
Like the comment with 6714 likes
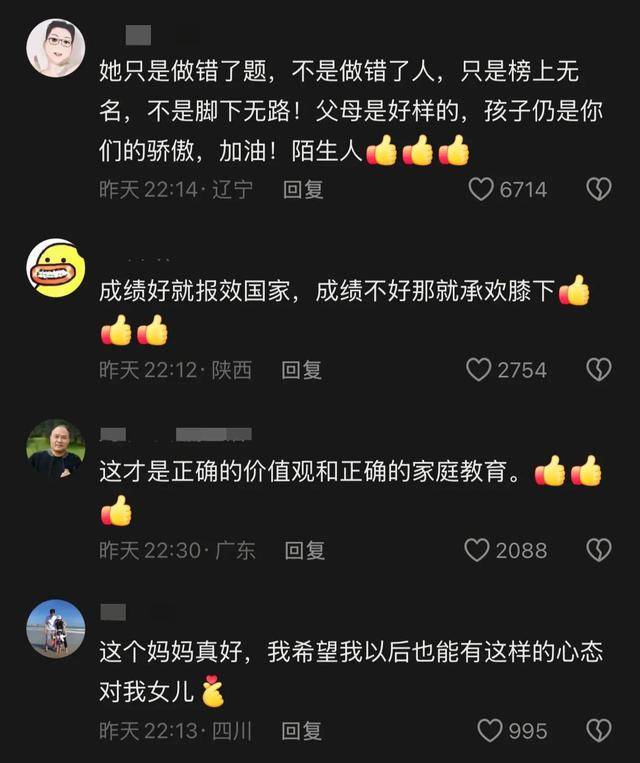tap(482, 189)
